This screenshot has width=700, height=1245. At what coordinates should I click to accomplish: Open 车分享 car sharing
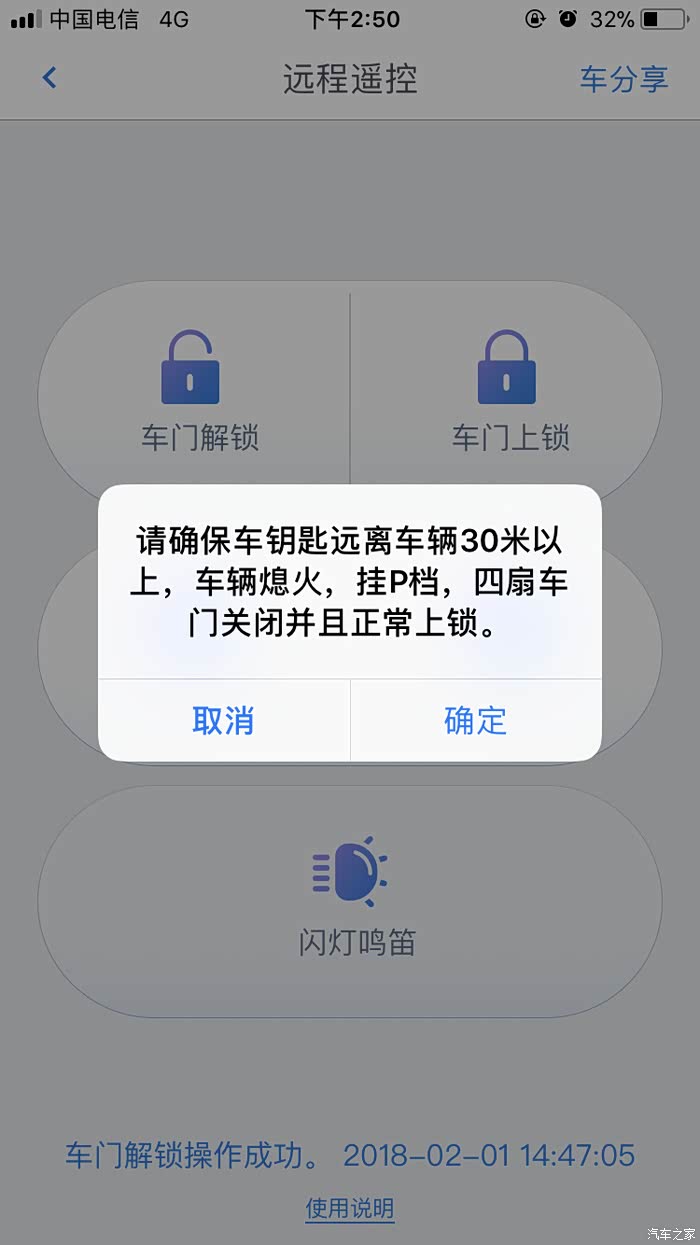tap(623, 79)
